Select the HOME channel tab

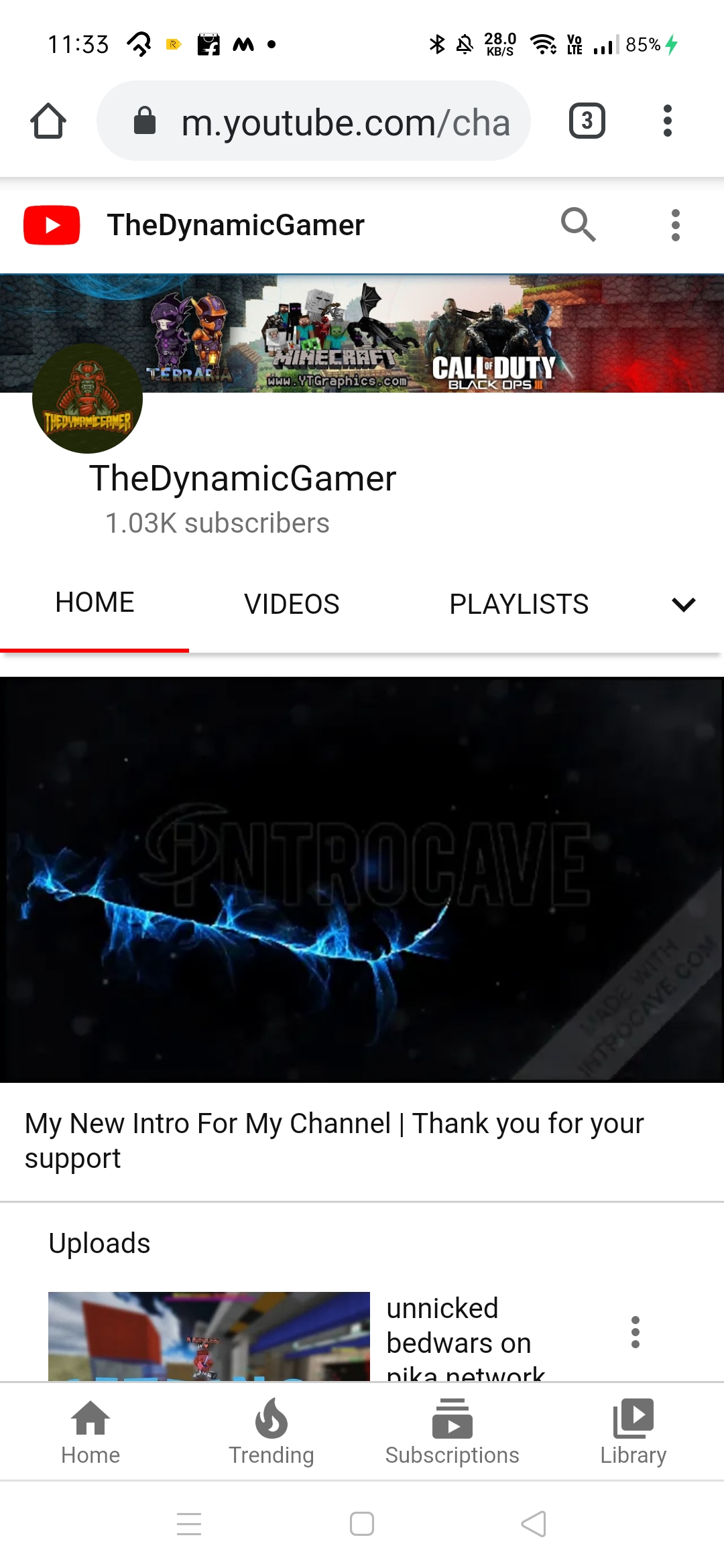95,603
